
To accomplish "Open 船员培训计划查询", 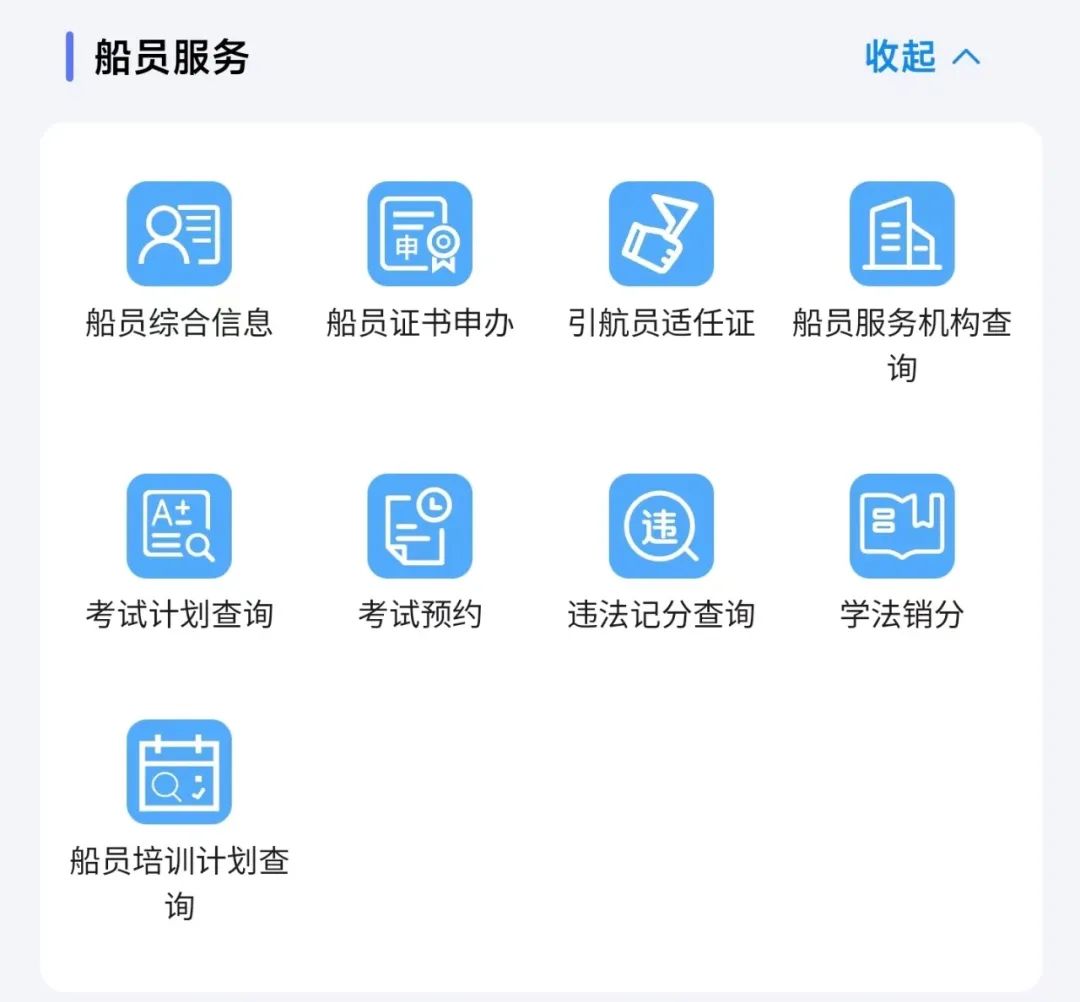I will pos(179,772).
